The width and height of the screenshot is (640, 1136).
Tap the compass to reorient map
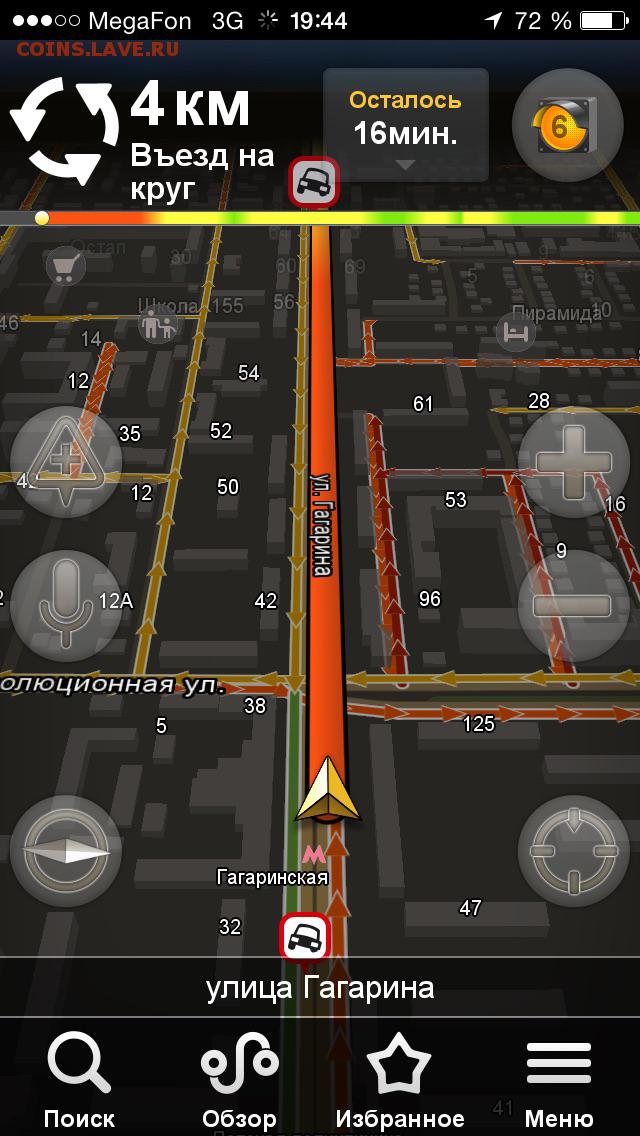click(66, 851)
